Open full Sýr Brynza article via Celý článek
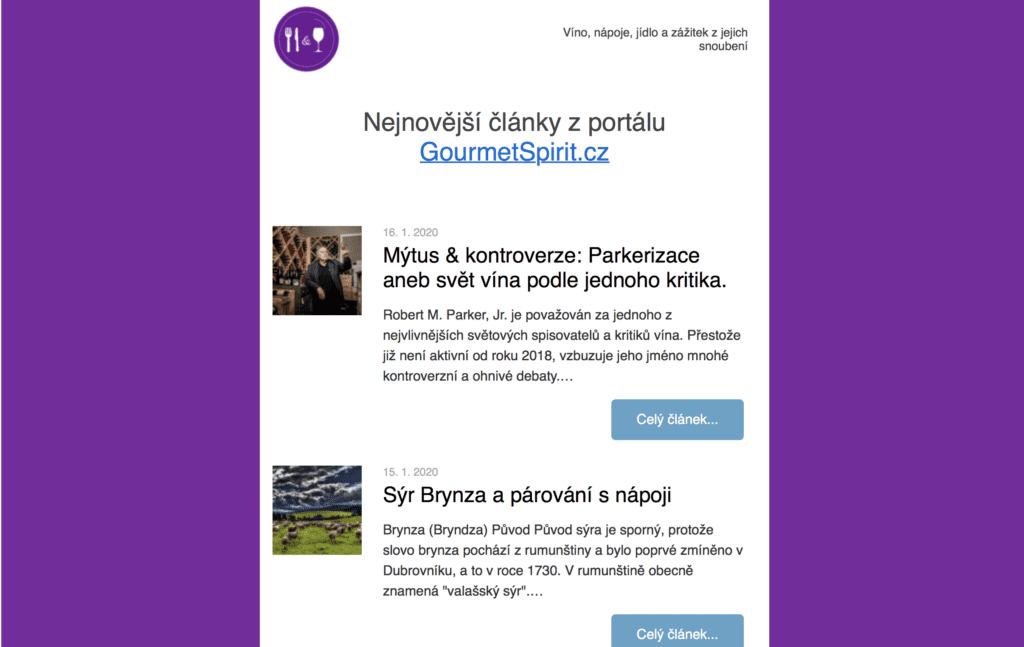This screenshot has width=1024, height=647. coord(677,633)
